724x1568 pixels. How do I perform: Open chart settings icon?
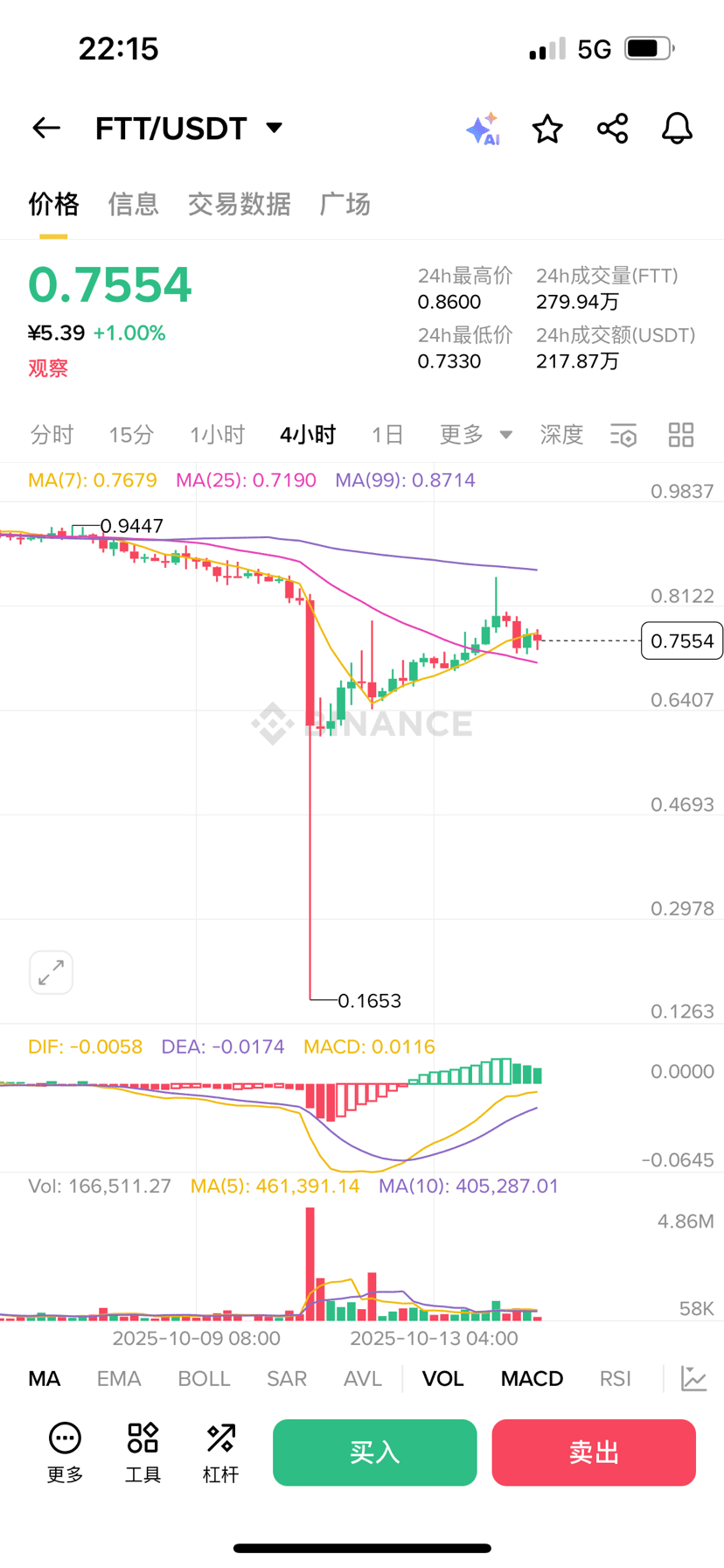click(x=623, y=435)
